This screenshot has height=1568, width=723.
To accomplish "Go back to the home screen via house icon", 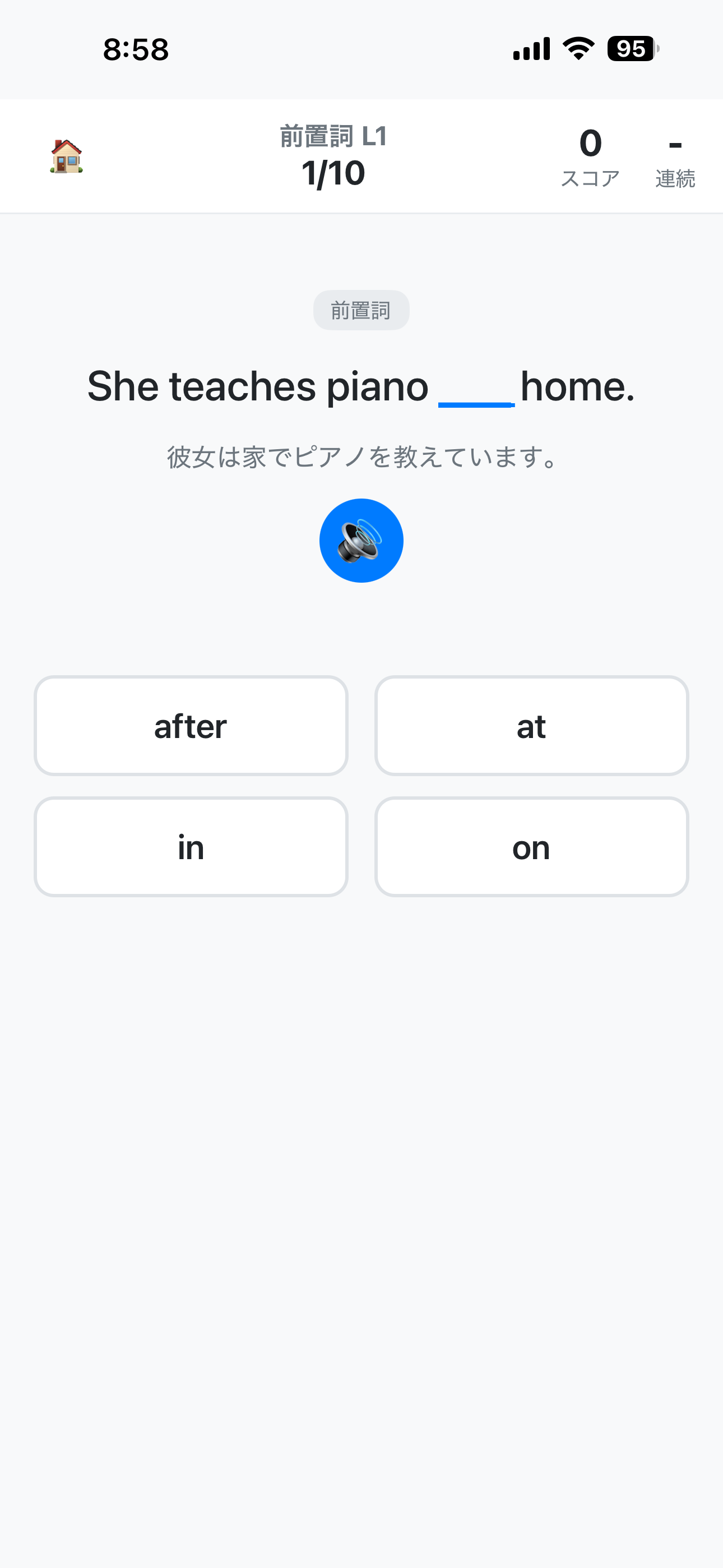I will point(66,156).
